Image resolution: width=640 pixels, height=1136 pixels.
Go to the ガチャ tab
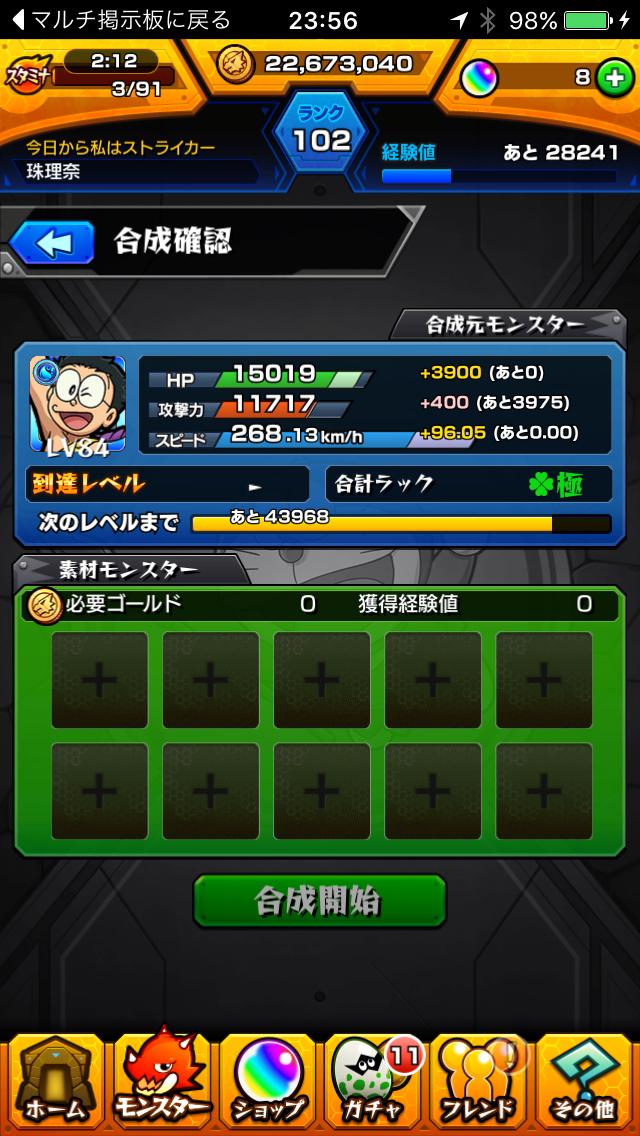(x=374, y=1081)
